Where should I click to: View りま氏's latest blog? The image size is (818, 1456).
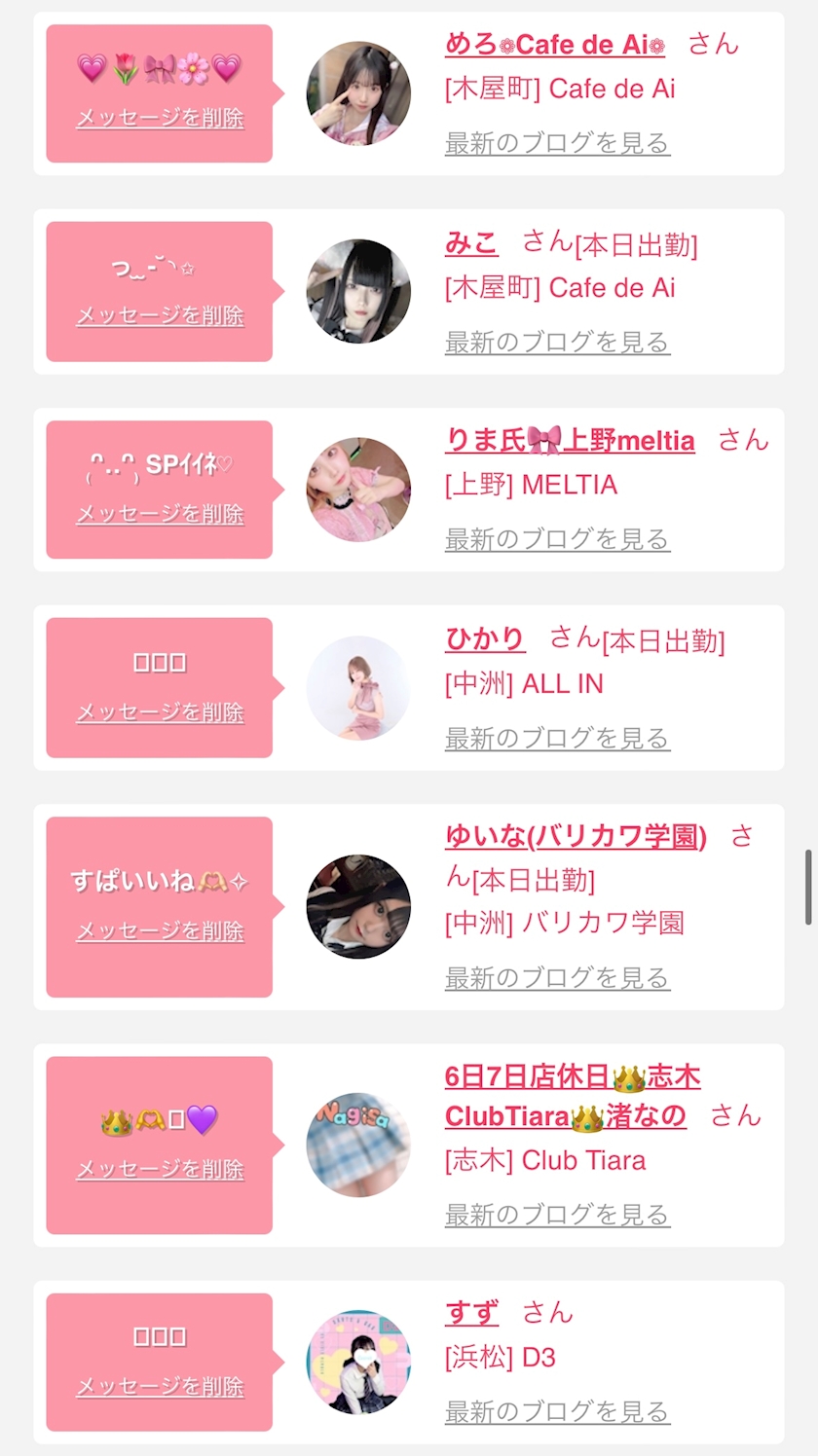[557, 538]
